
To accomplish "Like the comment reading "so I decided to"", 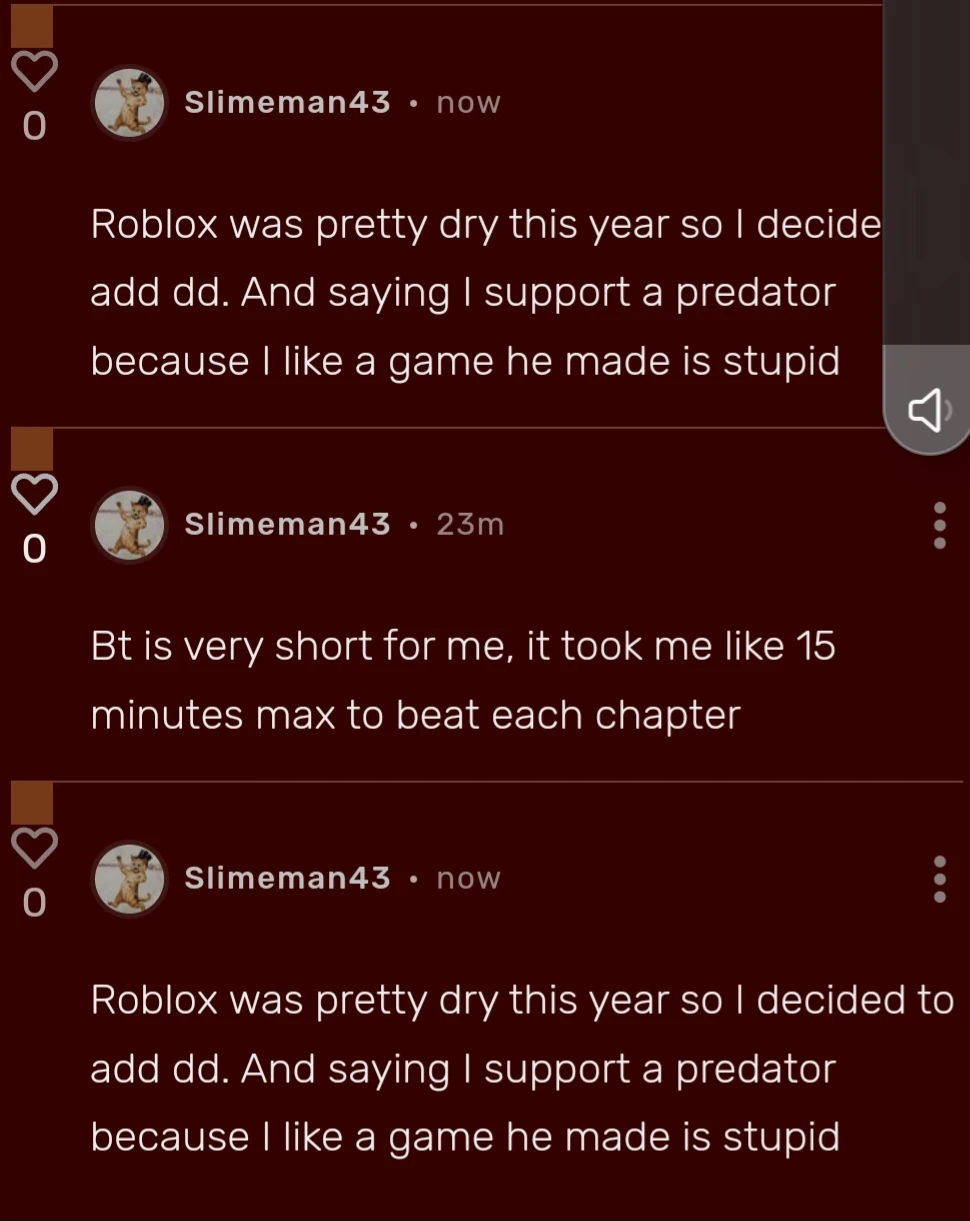I will (34, 848).
